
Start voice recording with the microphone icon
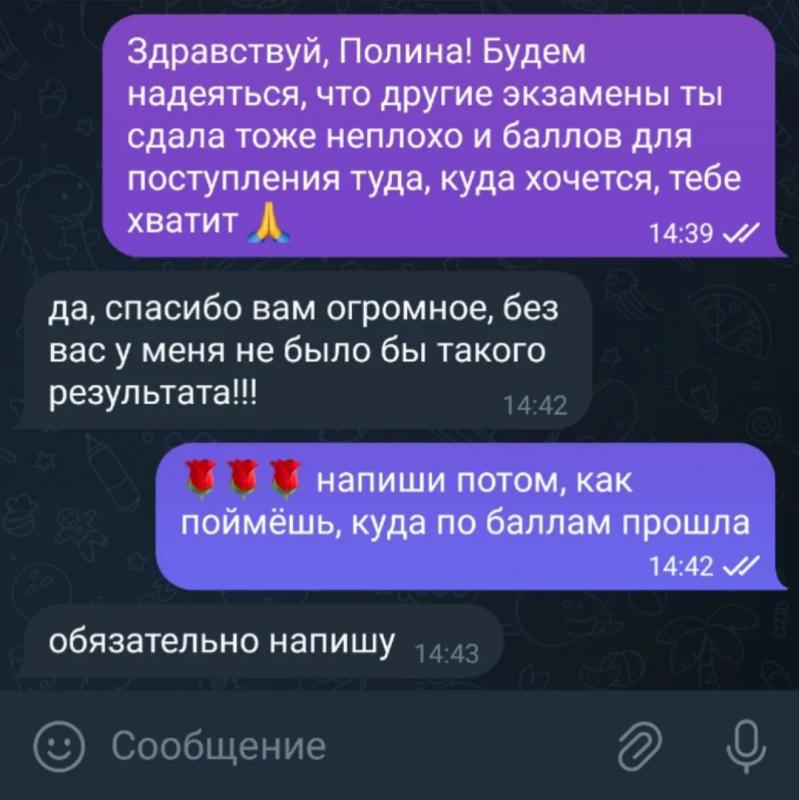tap(746, 746)
